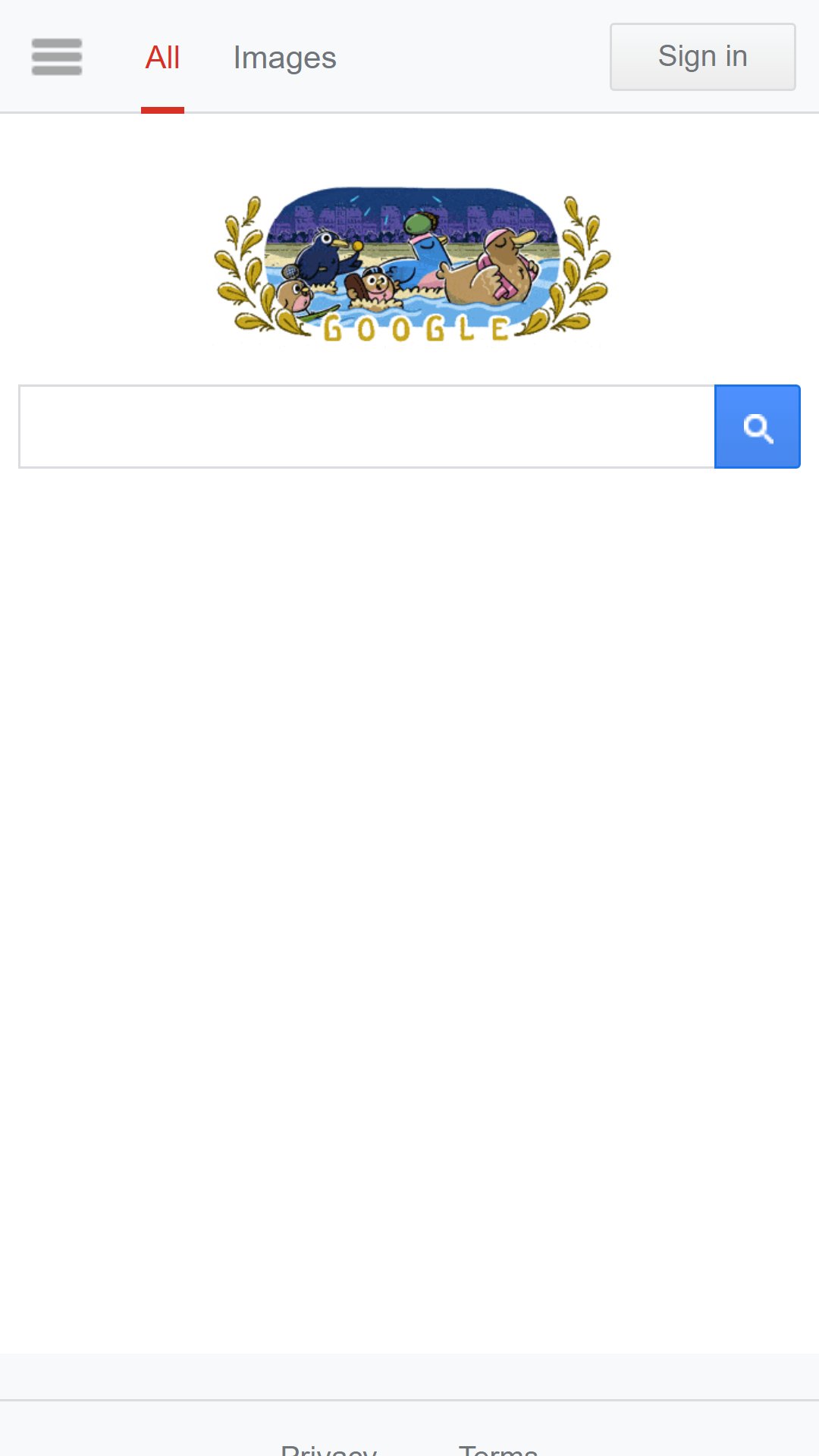Switch to the Images tab
Image resolution: width=819 pixels, height=1456 pixels.
(284, 58)
